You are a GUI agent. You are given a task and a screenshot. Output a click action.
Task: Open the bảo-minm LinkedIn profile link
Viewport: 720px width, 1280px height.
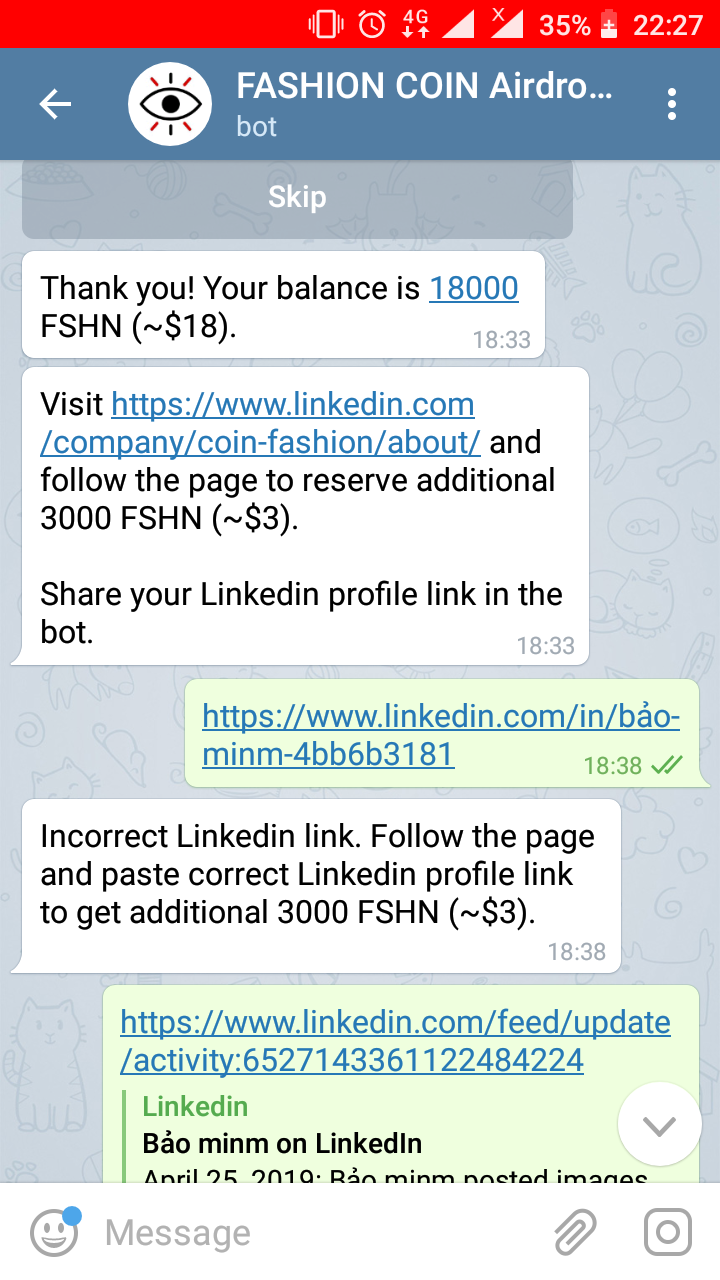(x=440, y=734)
